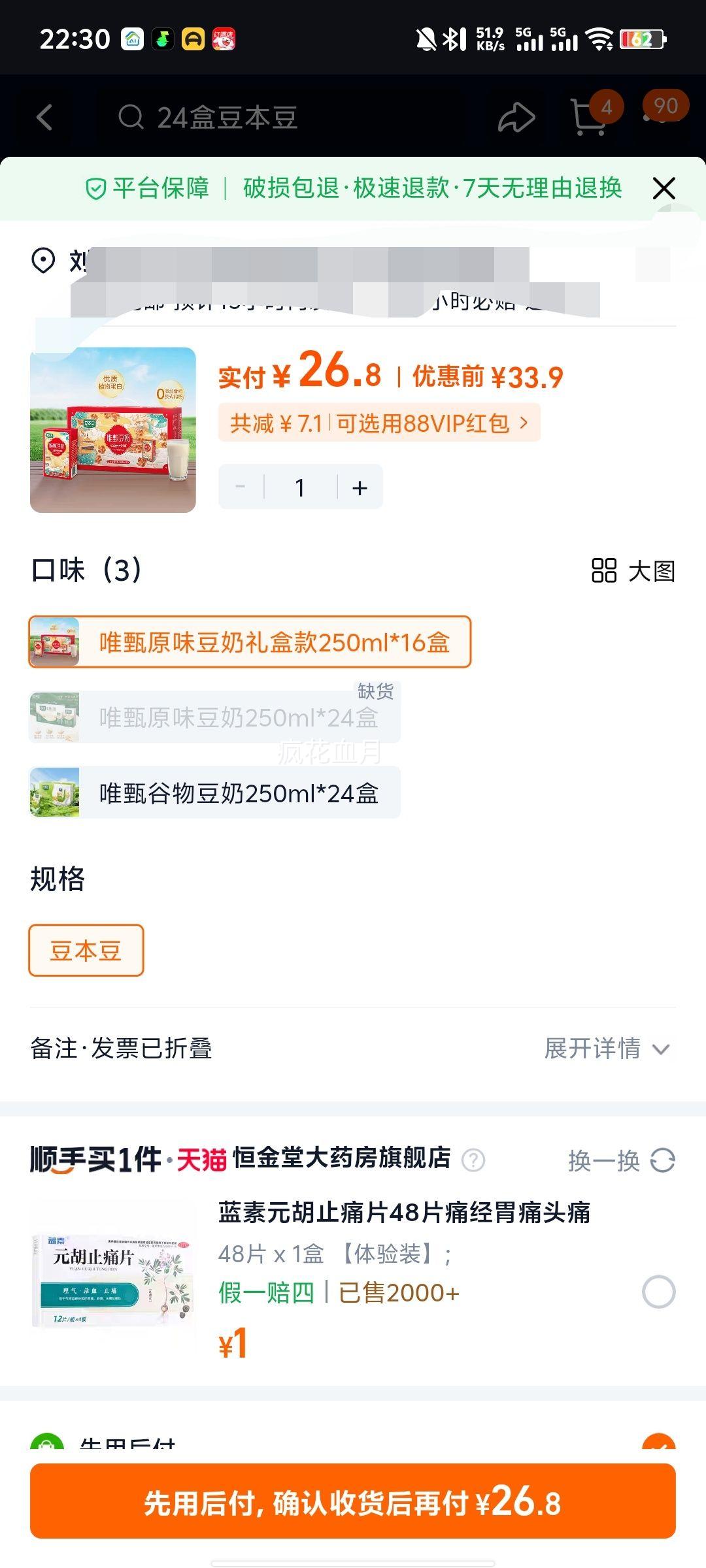Viewport: 706px width, 1568px height.
Task: Dismiss the green guarantee banner with X
Action: coord(664,188)
